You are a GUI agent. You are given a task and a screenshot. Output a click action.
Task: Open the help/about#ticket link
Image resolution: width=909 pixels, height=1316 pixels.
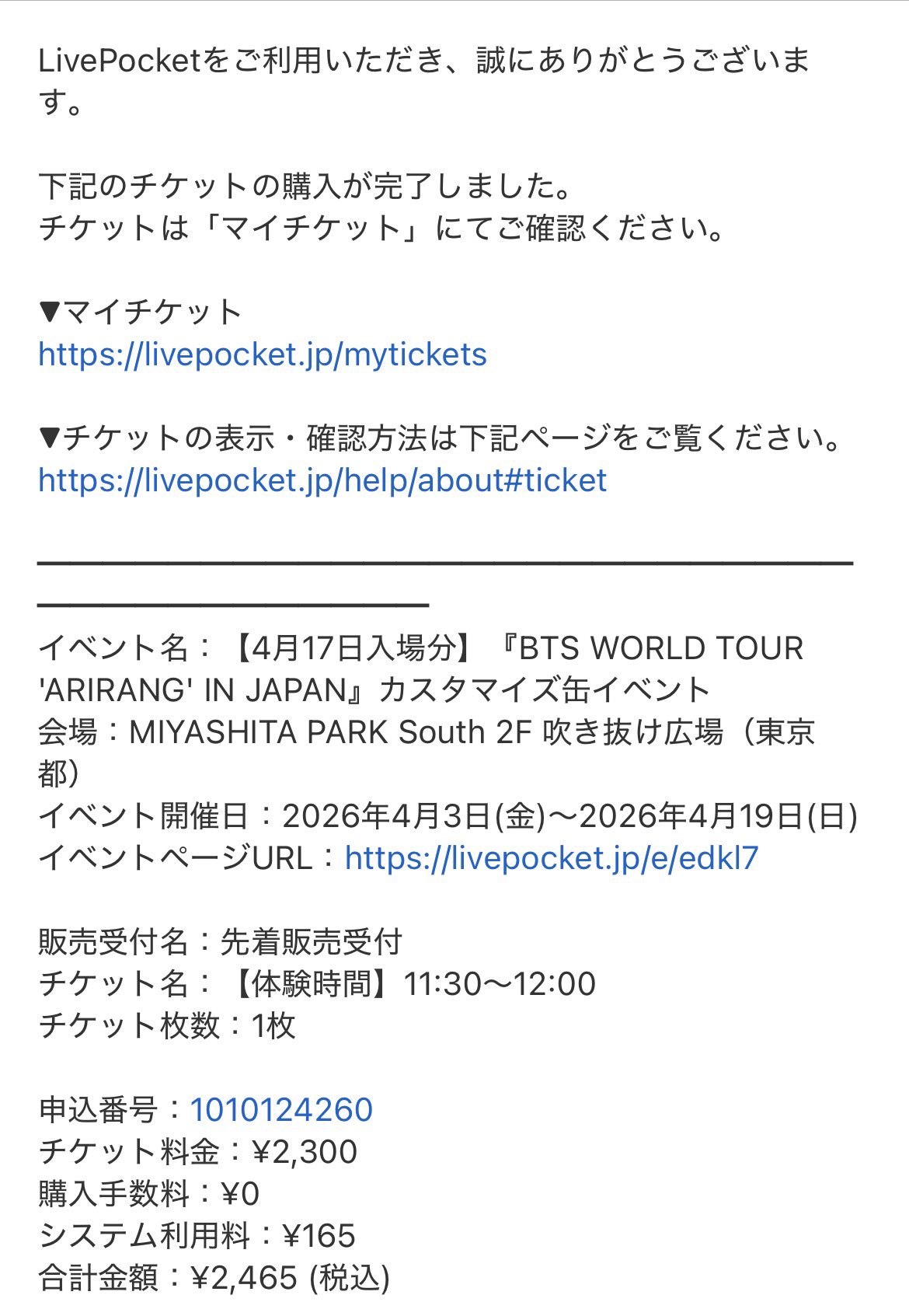point(322,481)
